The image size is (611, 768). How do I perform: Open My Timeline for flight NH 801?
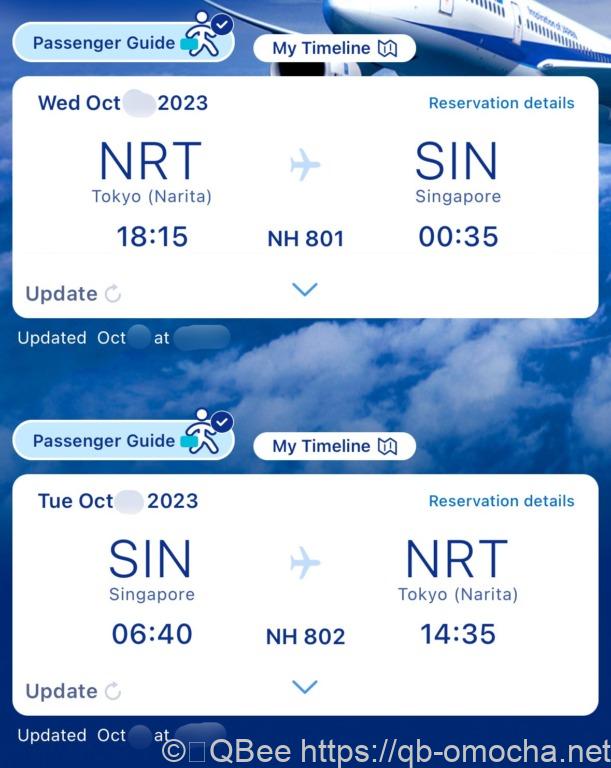coord(334,48)
